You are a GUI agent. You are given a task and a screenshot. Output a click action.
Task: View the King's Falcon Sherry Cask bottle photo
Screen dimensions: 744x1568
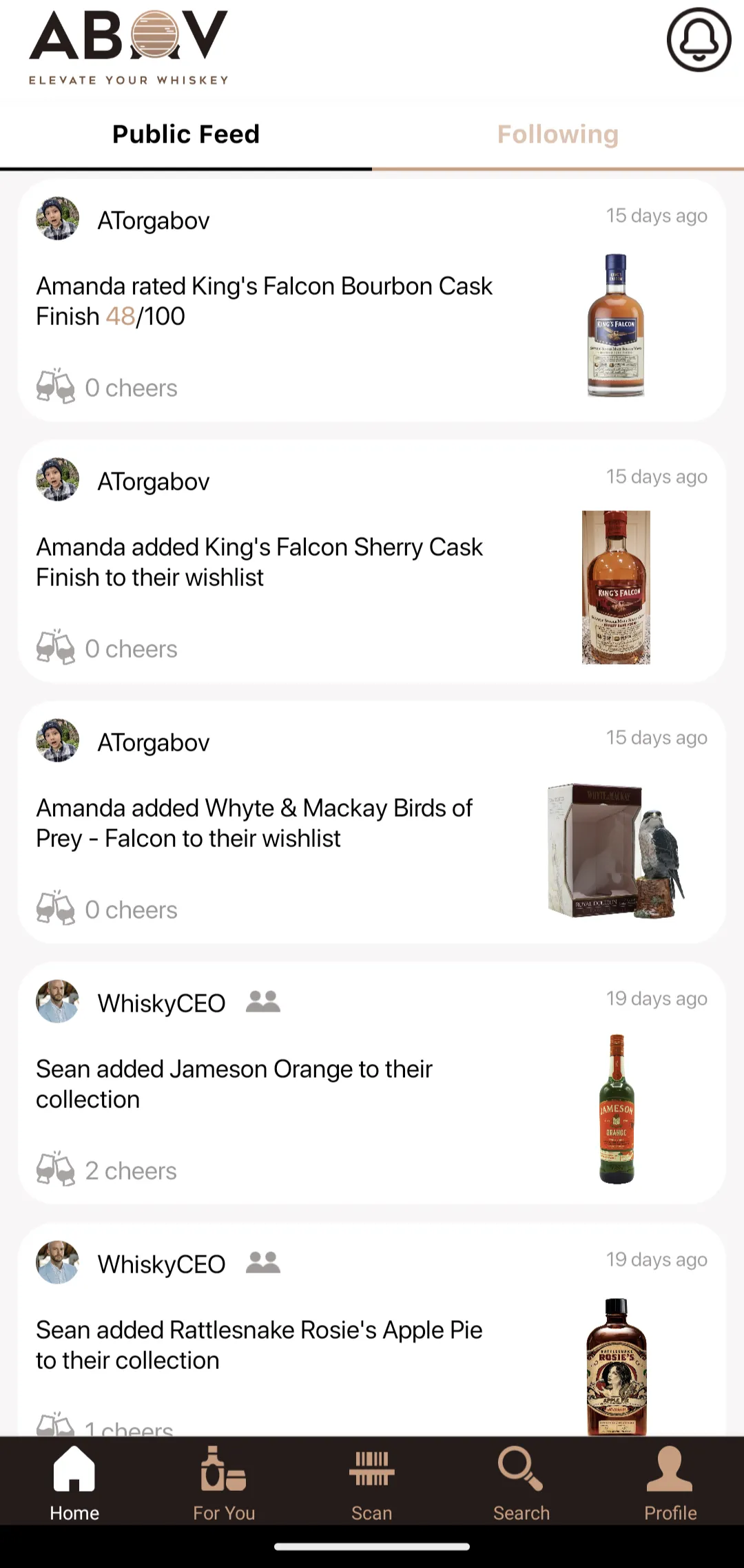point(616,587)
